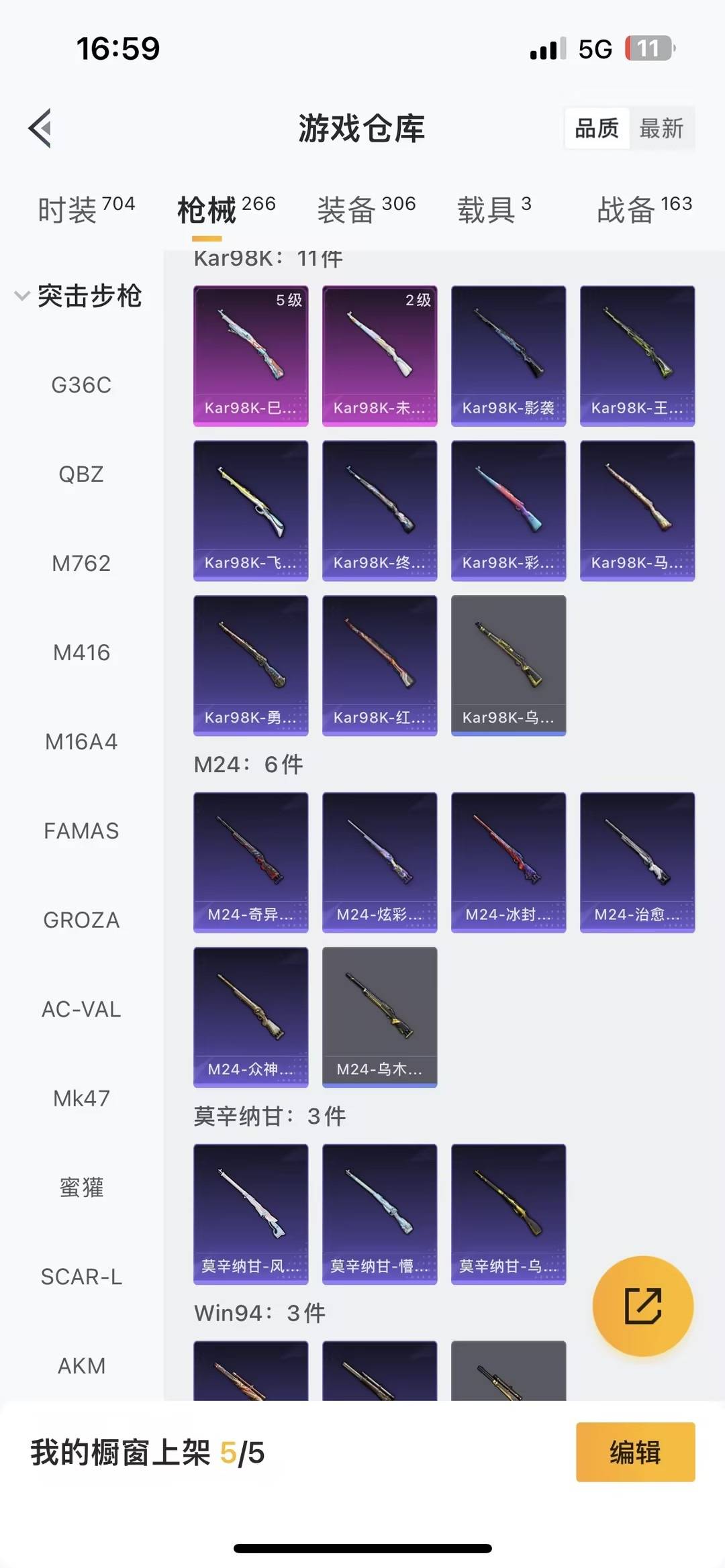Viewport: 725px width, 1568px height.
Task: Switch to the 时装 tab
Action: pos(85,209)
